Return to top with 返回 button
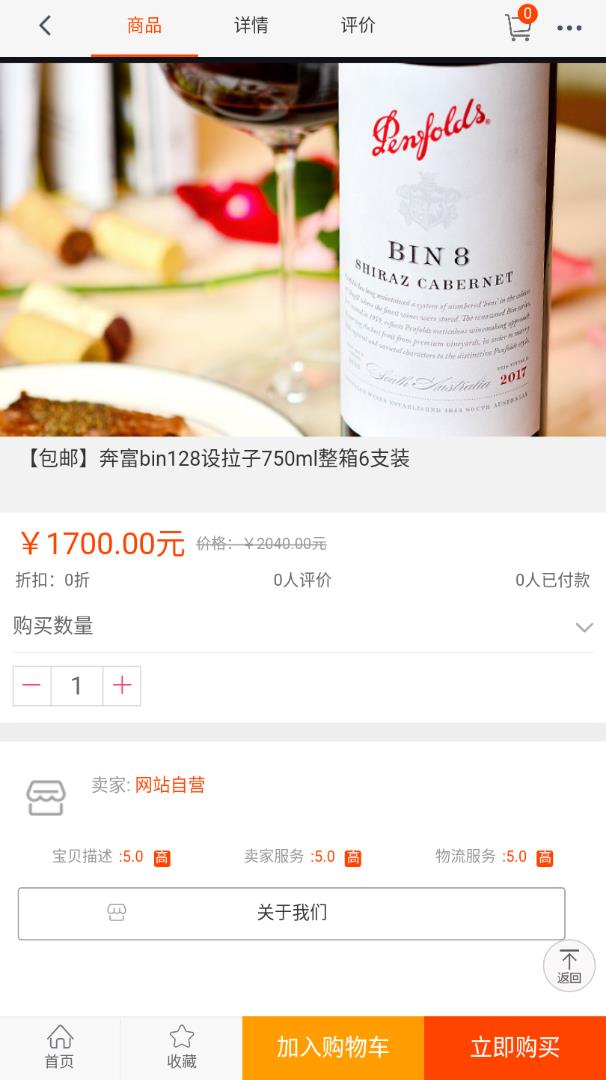This screenshot has width=606, height=1080. 569,965
